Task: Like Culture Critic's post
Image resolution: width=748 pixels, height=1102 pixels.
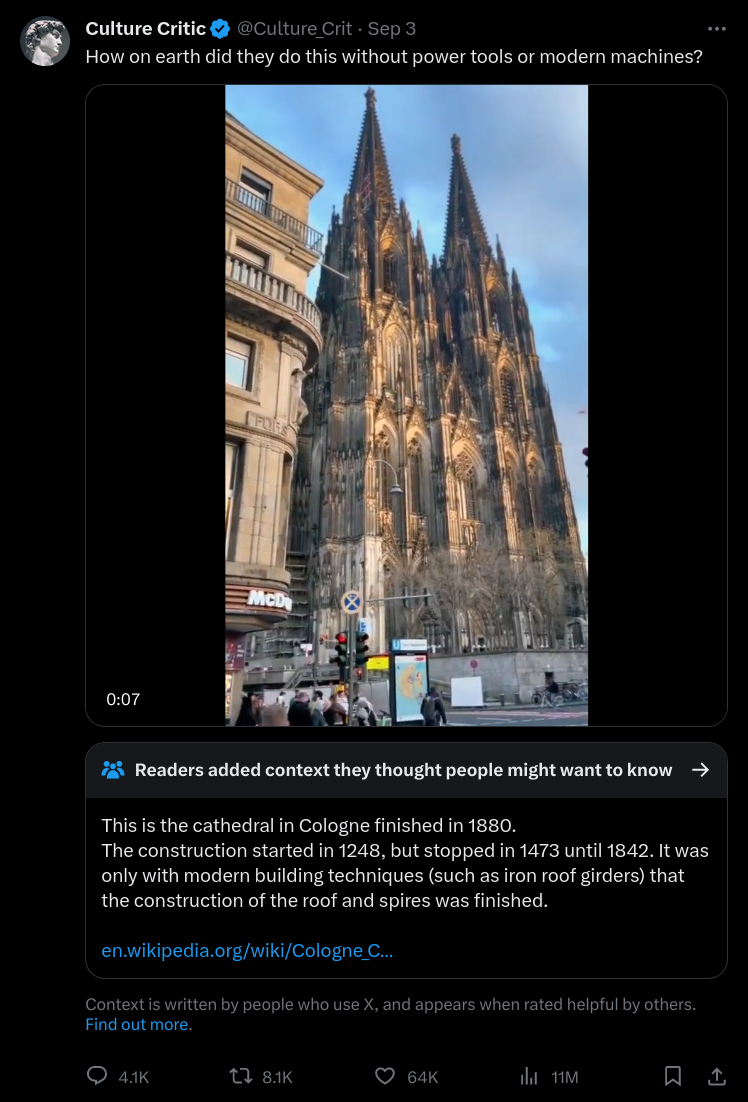Action: point(385,1076)
